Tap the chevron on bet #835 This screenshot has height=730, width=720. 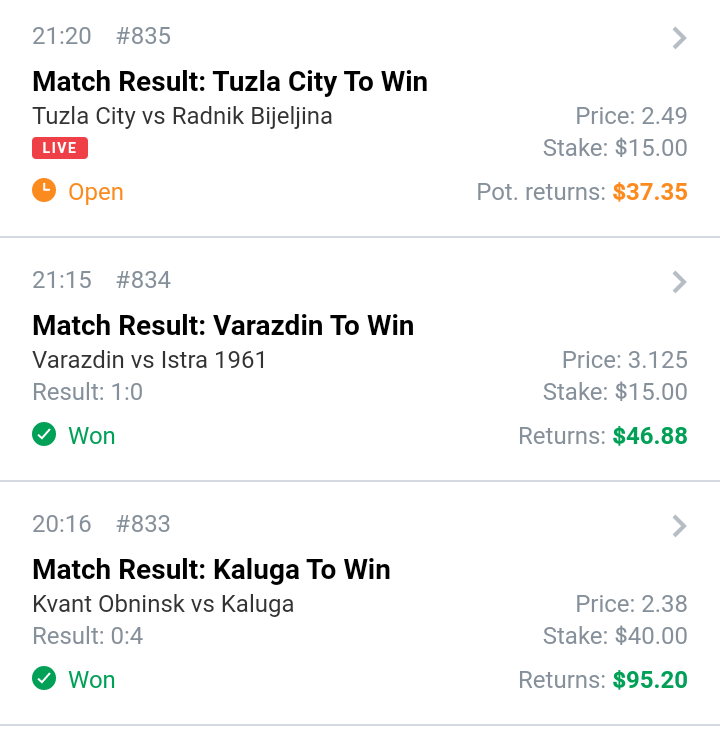pyautogui.click(x=680, y=38)
